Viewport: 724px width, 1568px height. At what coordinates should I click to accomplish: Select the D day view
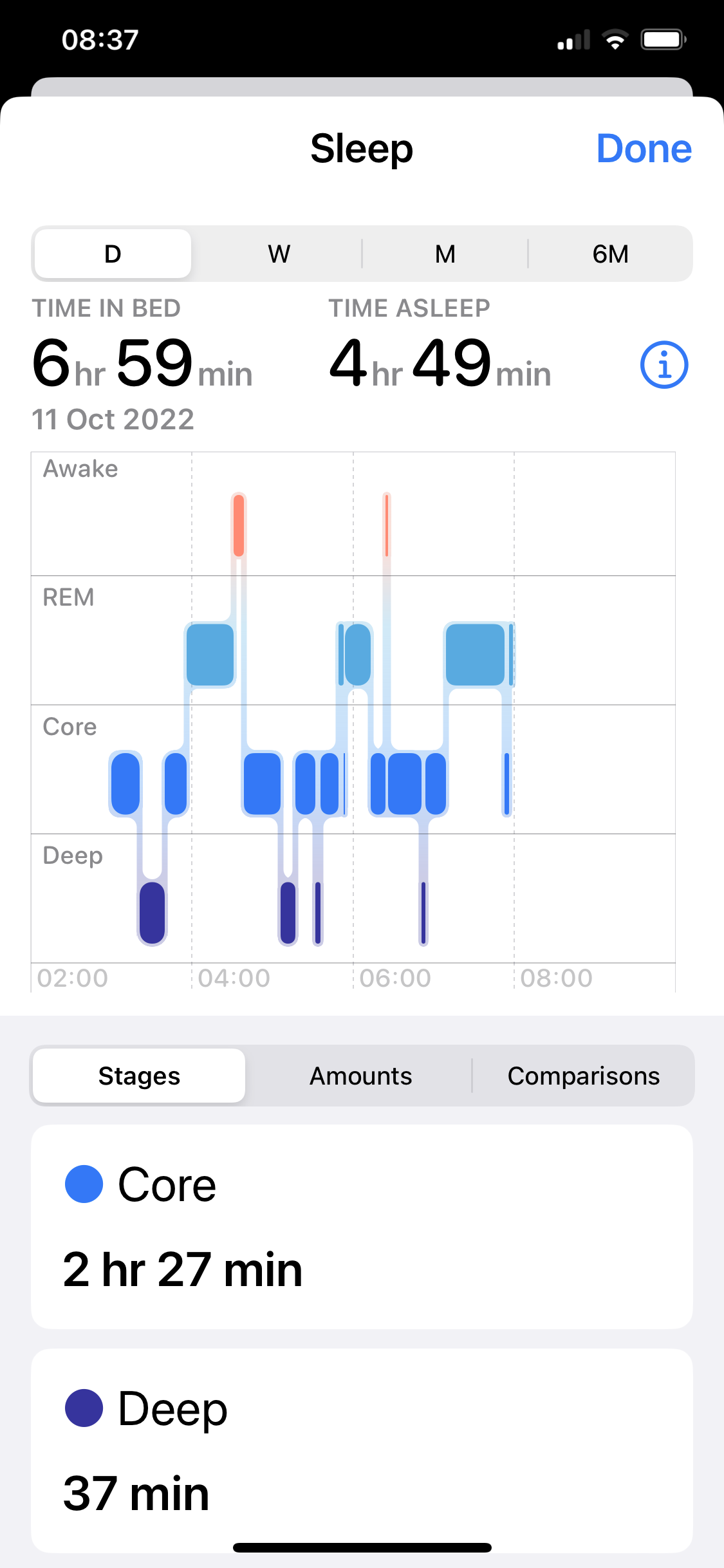pyautogui.click(x=113, y=254)
